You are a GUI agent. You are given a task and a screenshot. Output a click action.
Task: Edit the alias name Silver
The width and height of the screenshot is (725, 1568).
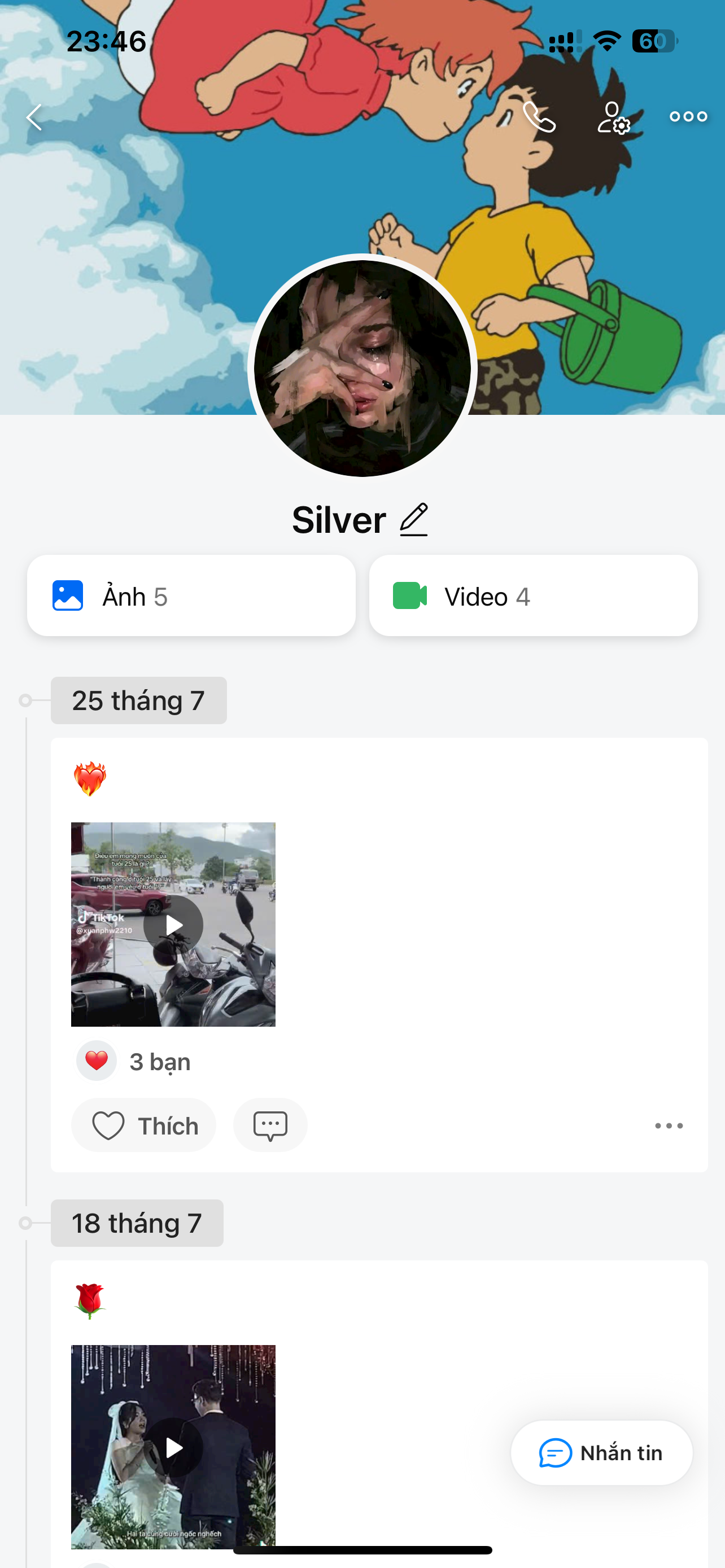tap(414, 520)
